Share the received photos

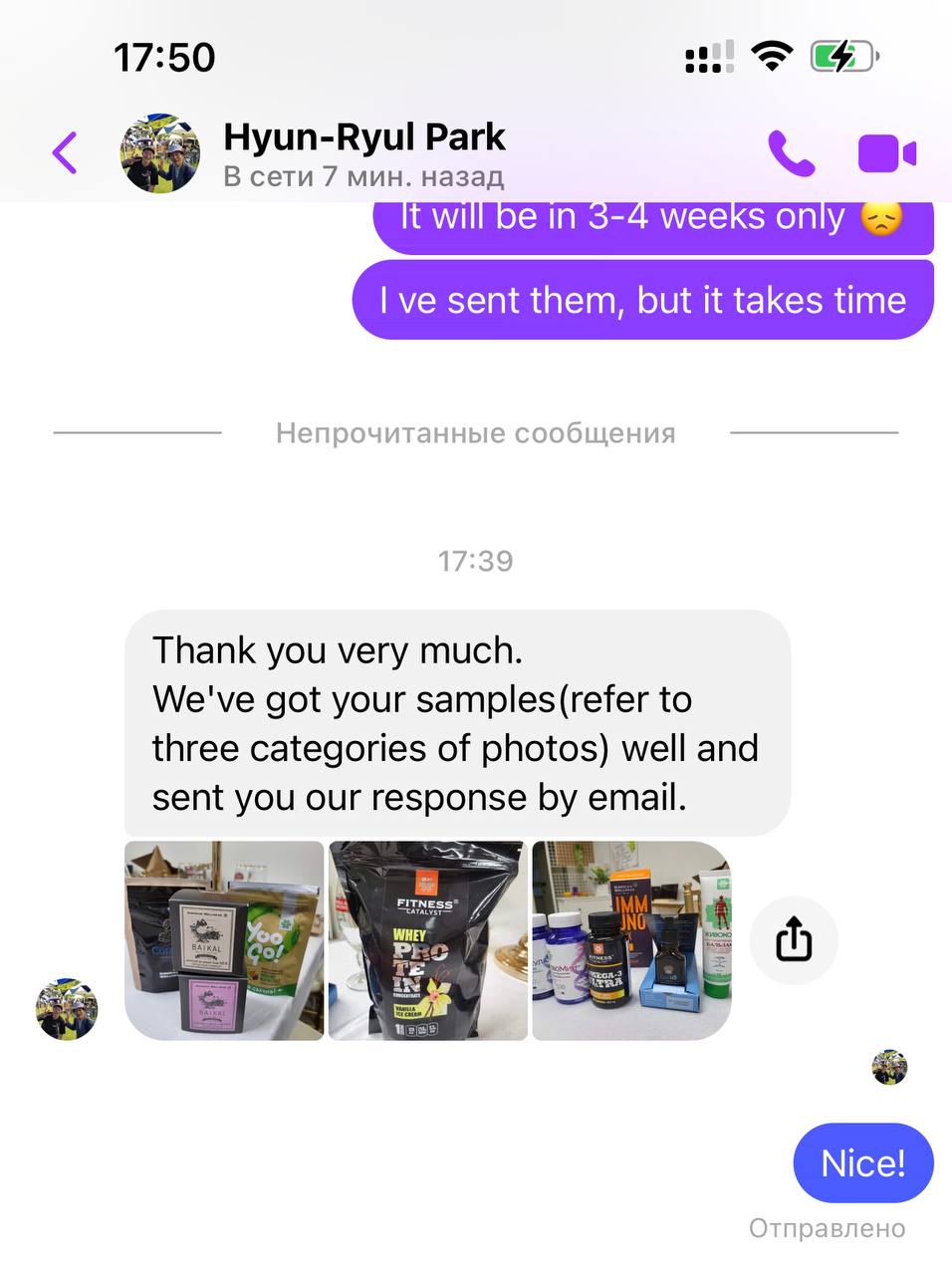794,940
